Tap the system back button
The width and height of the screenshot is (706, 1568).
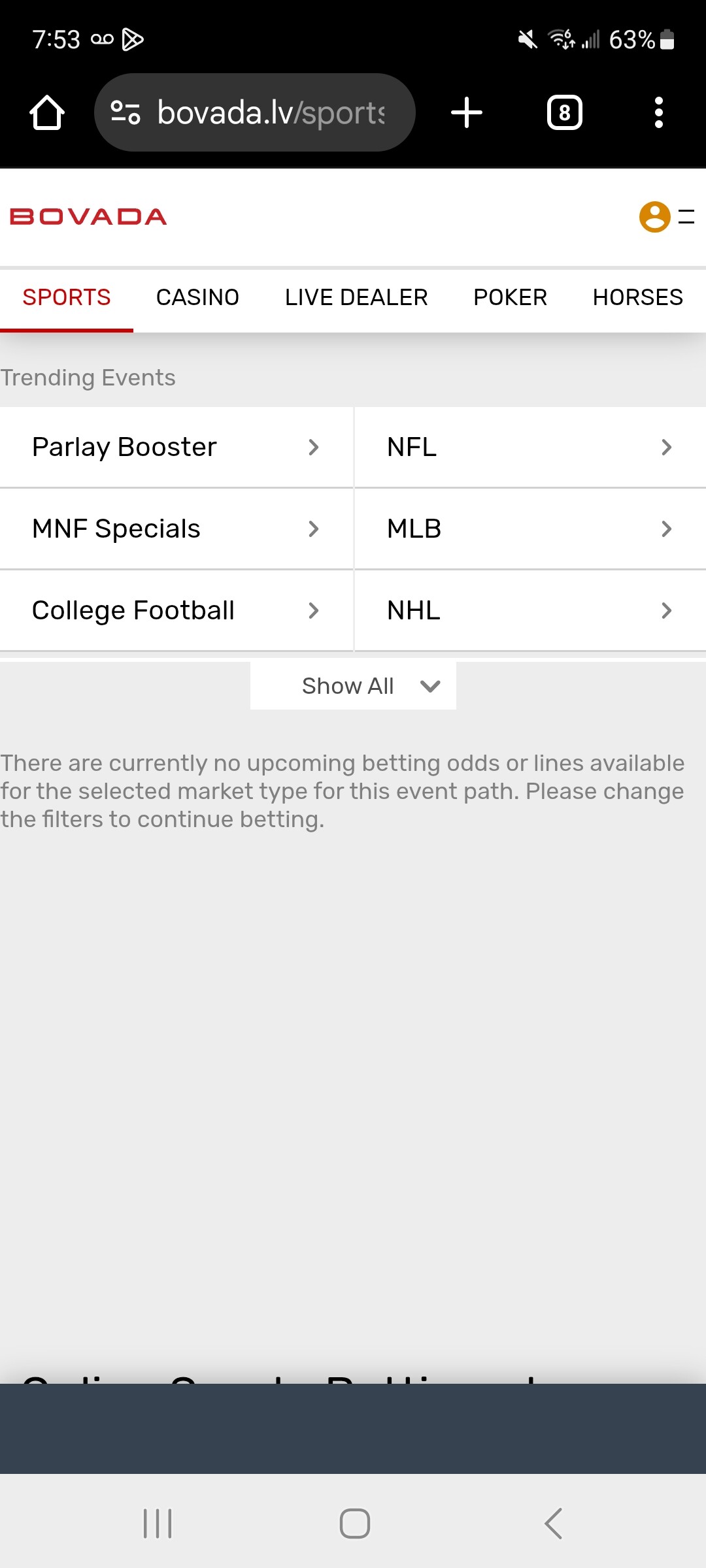click(553, 1524)
